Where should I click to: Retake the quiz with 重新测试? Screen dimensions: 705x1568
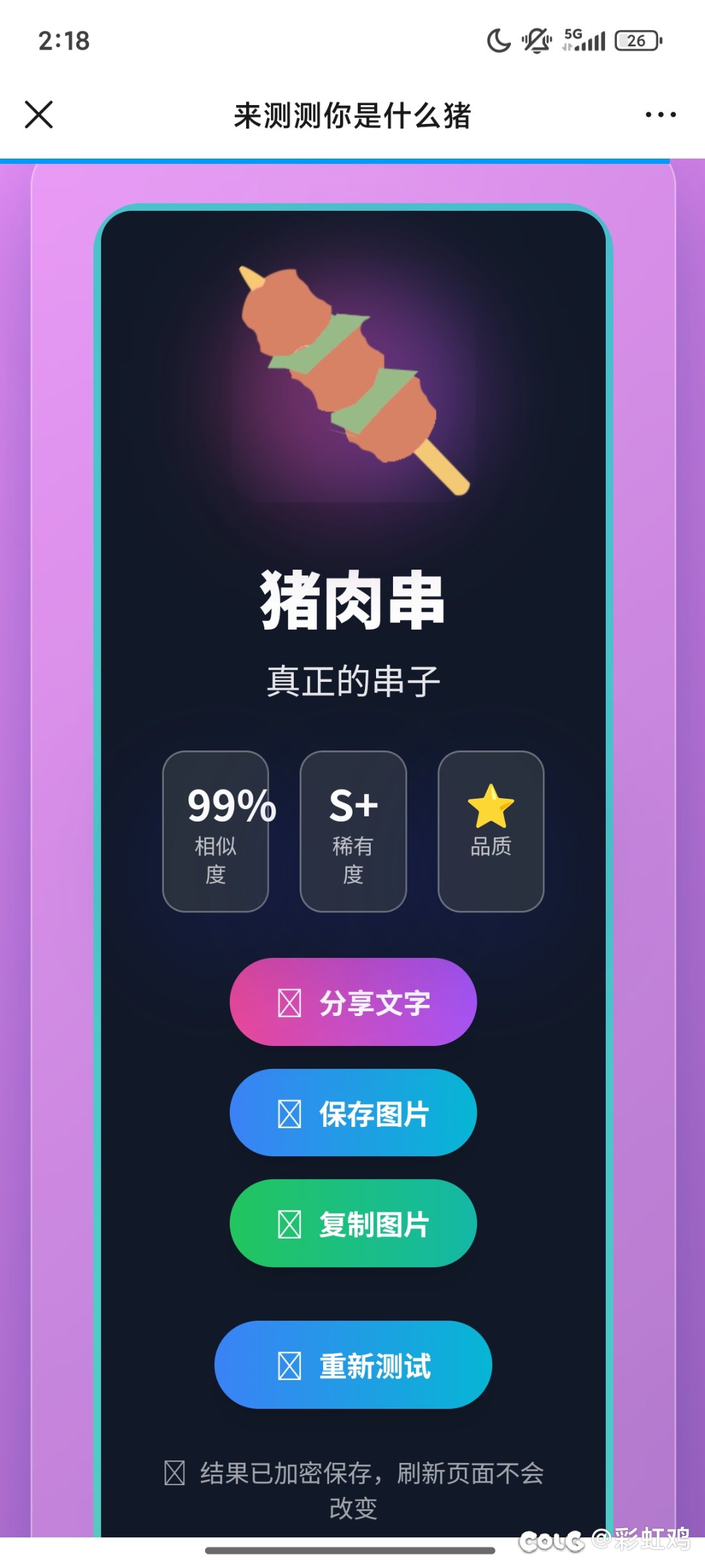tap(353, 1365)
